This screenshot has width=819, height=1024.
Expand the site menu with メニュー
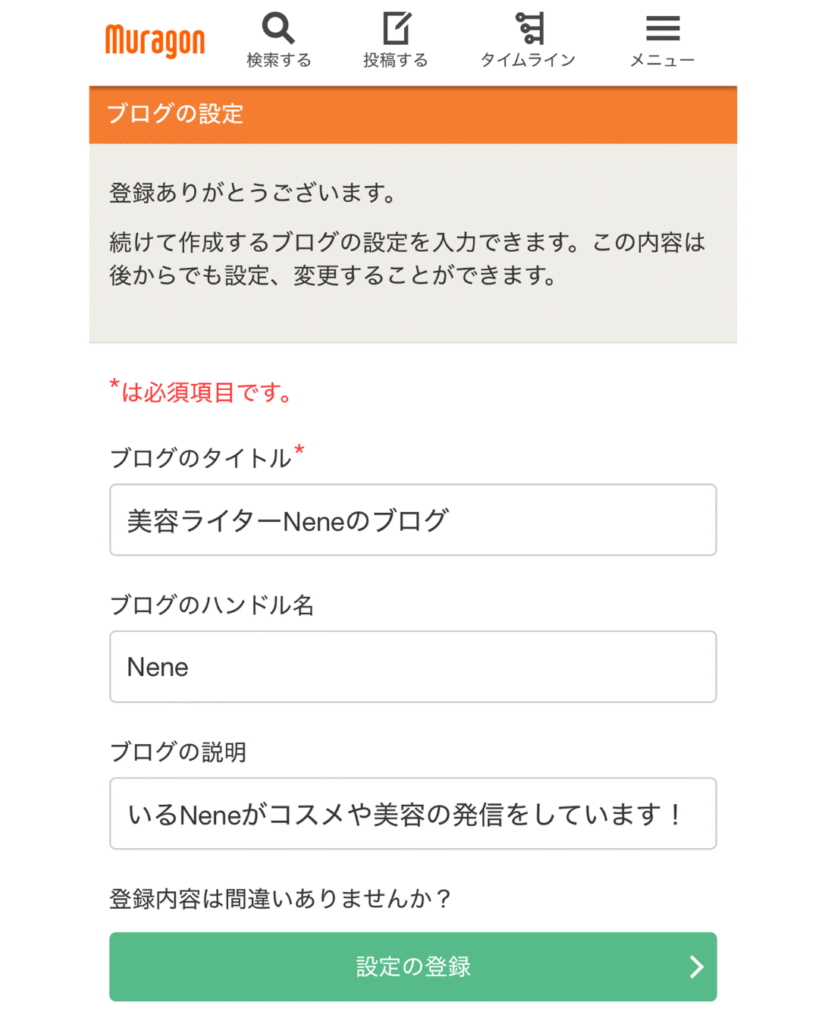point(662,40)
